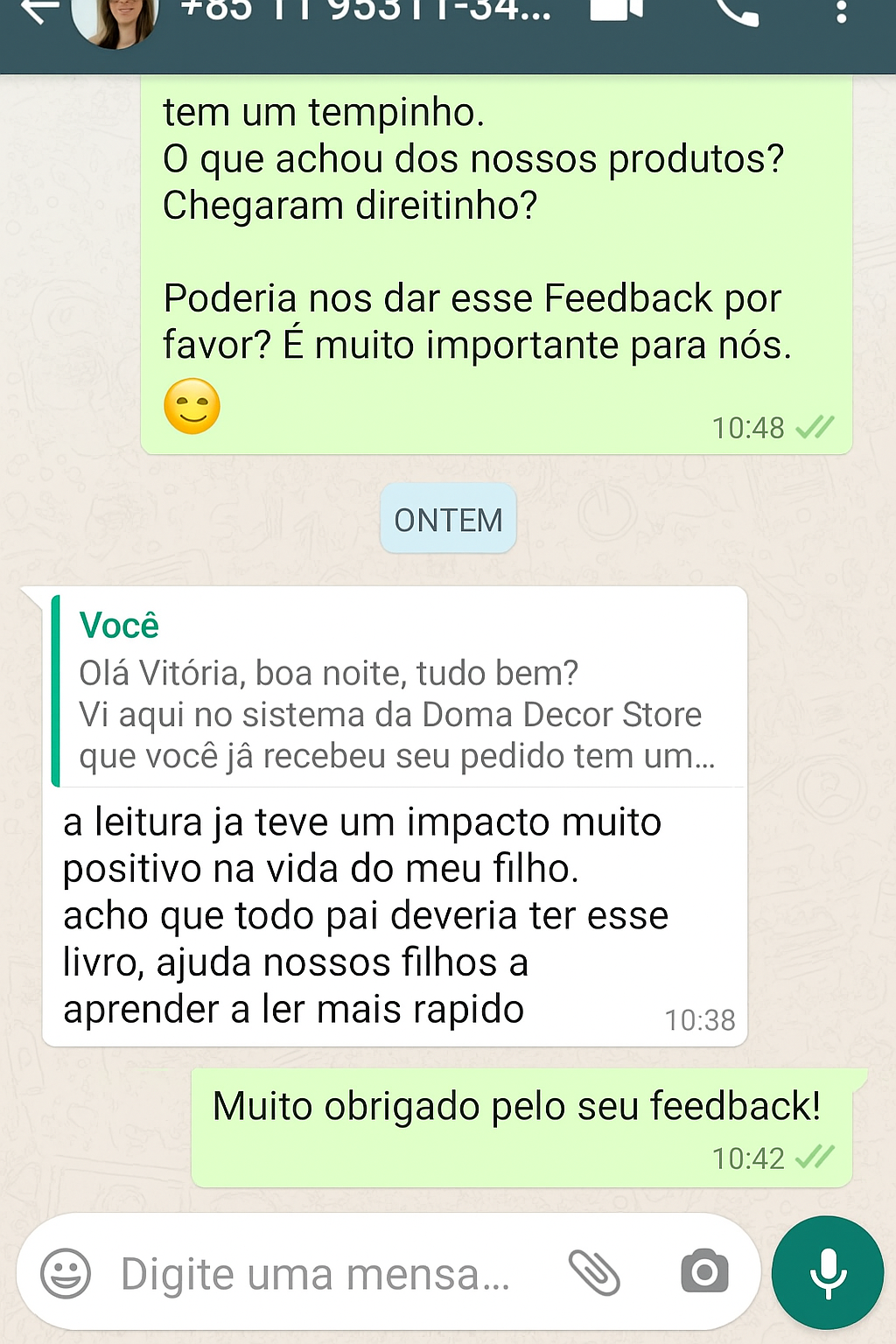The width and height of the screenshot is (896, 1344).
Task: Open contact info from phone number title
Action: tap(367, 12)
